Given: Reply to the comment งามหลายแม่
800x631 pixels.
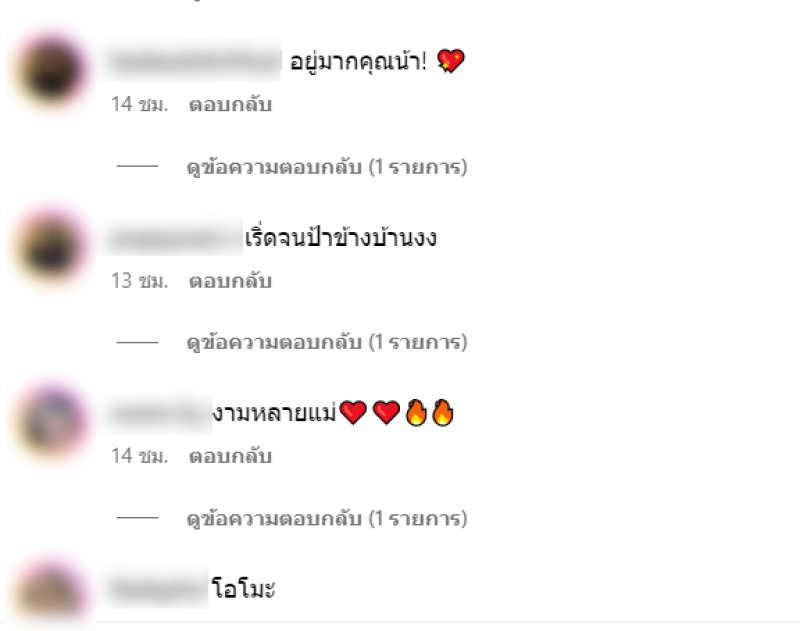Looking at the screenshot, I should (230, 456).
